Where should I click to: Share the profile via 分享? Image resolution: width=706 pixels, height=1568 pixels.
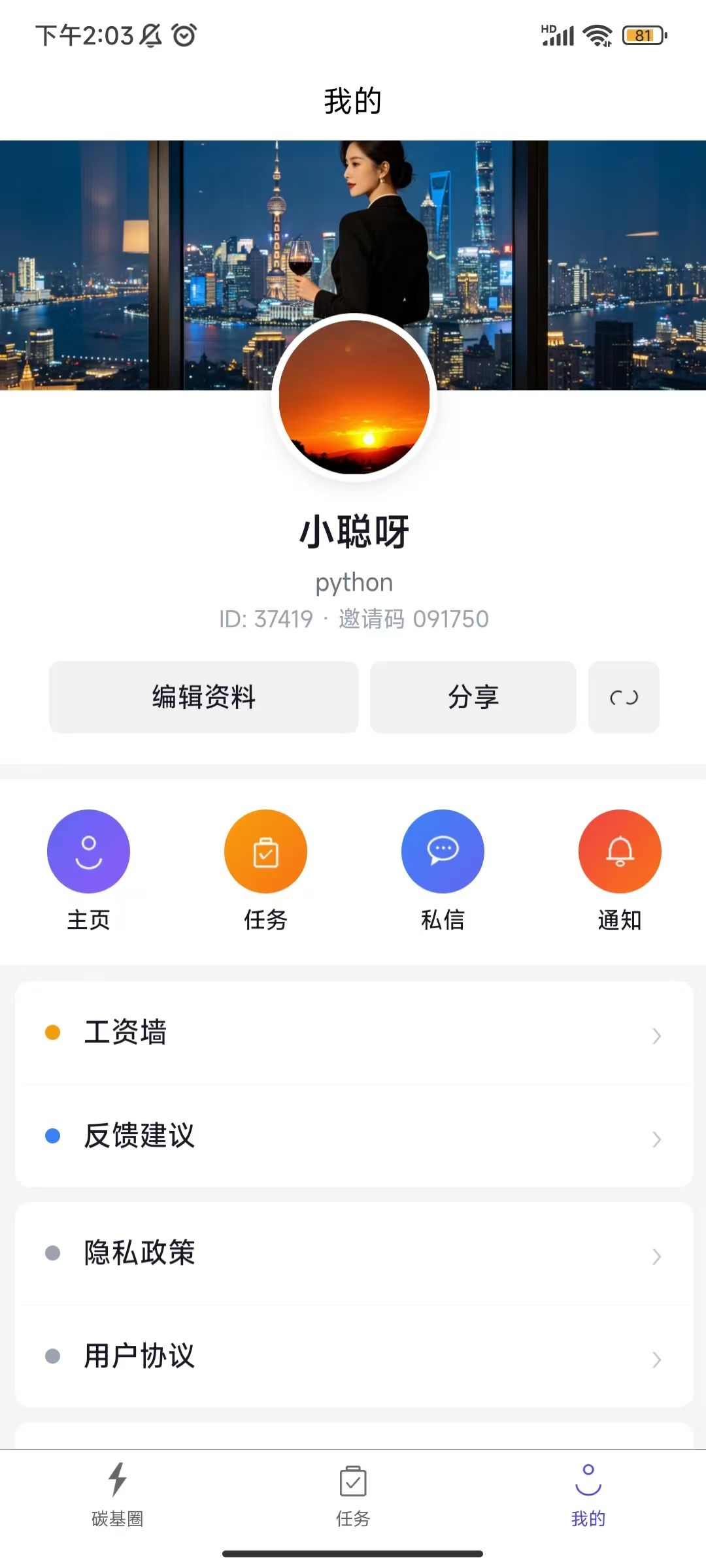click(473, 697)
